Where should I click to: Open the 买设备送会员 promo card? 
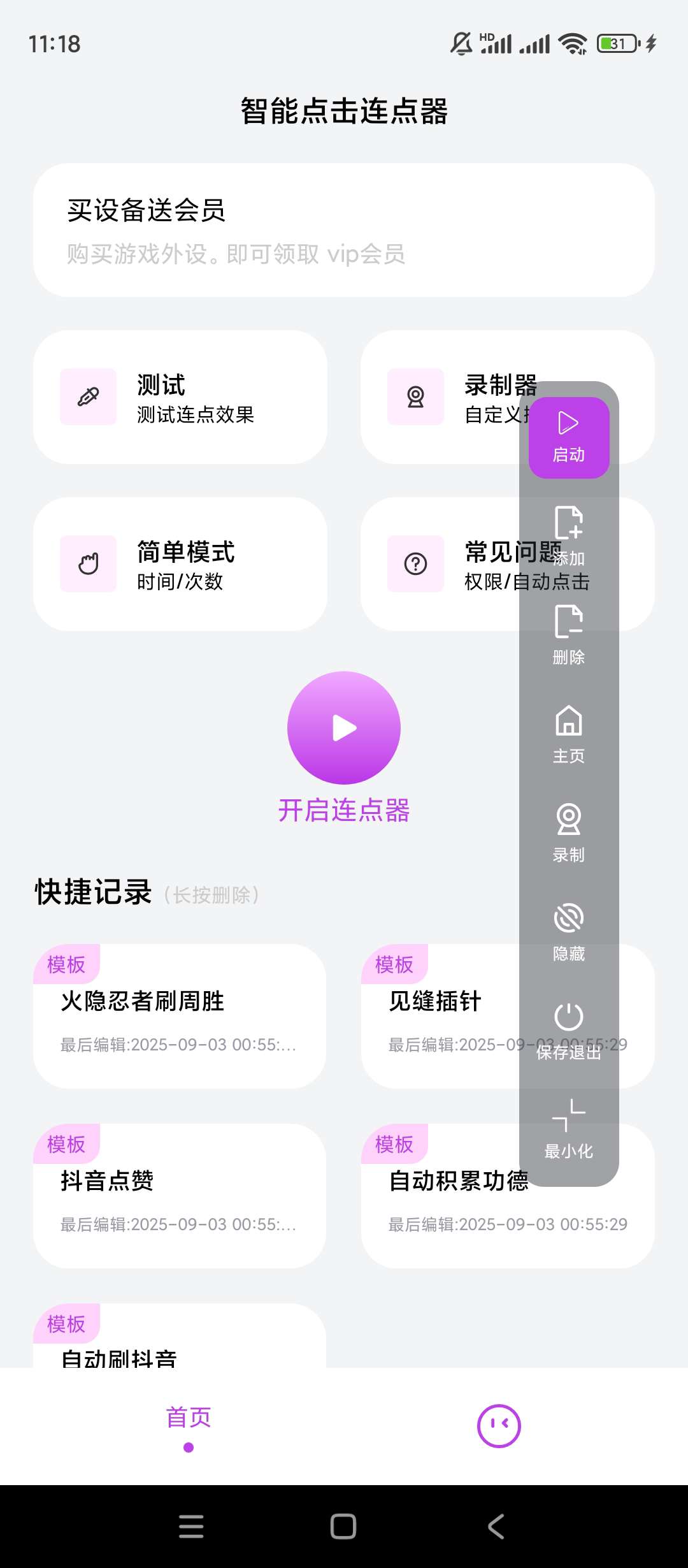click(344, 230)
